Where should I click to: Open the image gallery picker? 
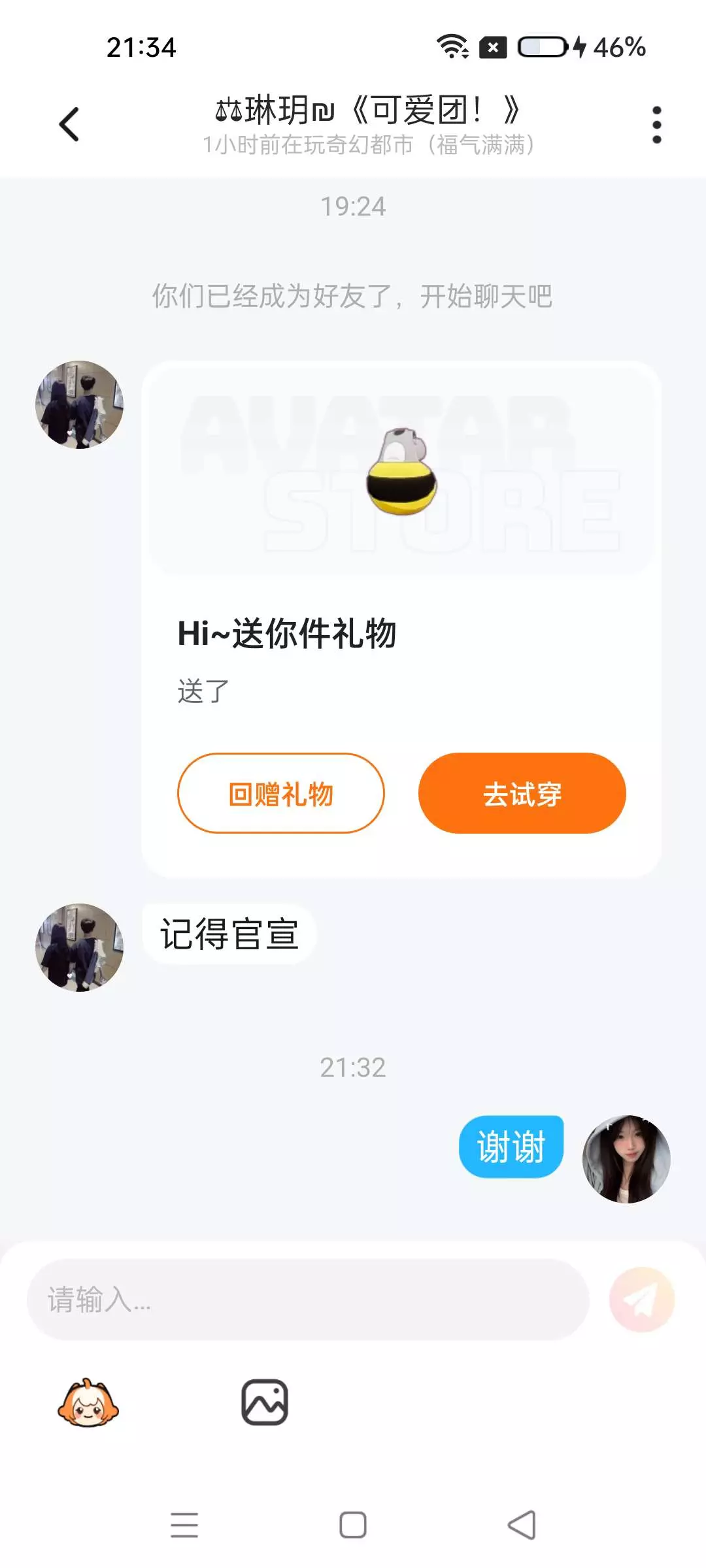tap(265, 1402)
